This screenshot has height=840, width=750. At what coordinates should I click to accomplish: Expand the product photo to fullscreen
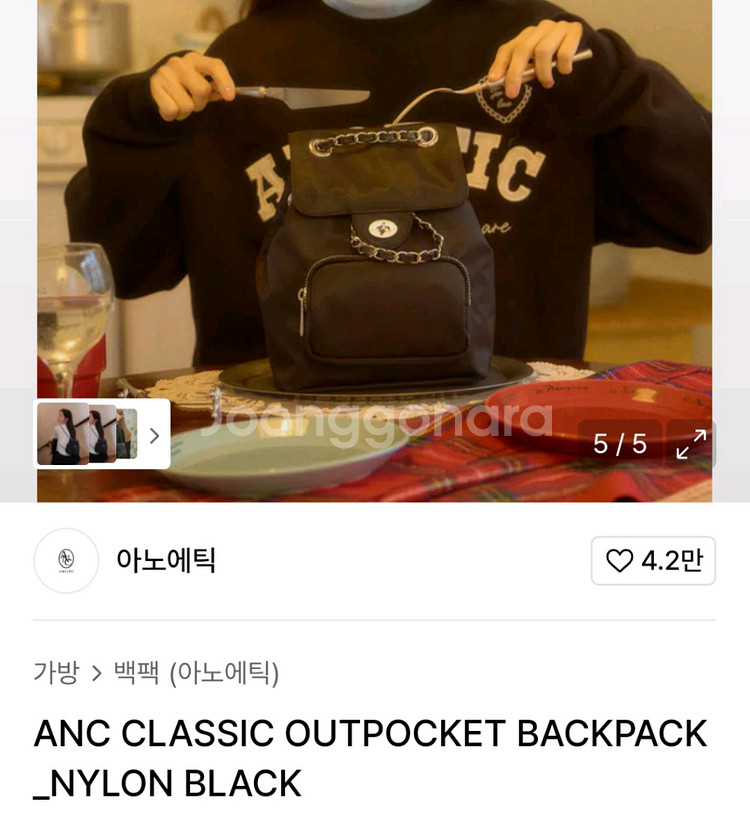coord(691,444)
